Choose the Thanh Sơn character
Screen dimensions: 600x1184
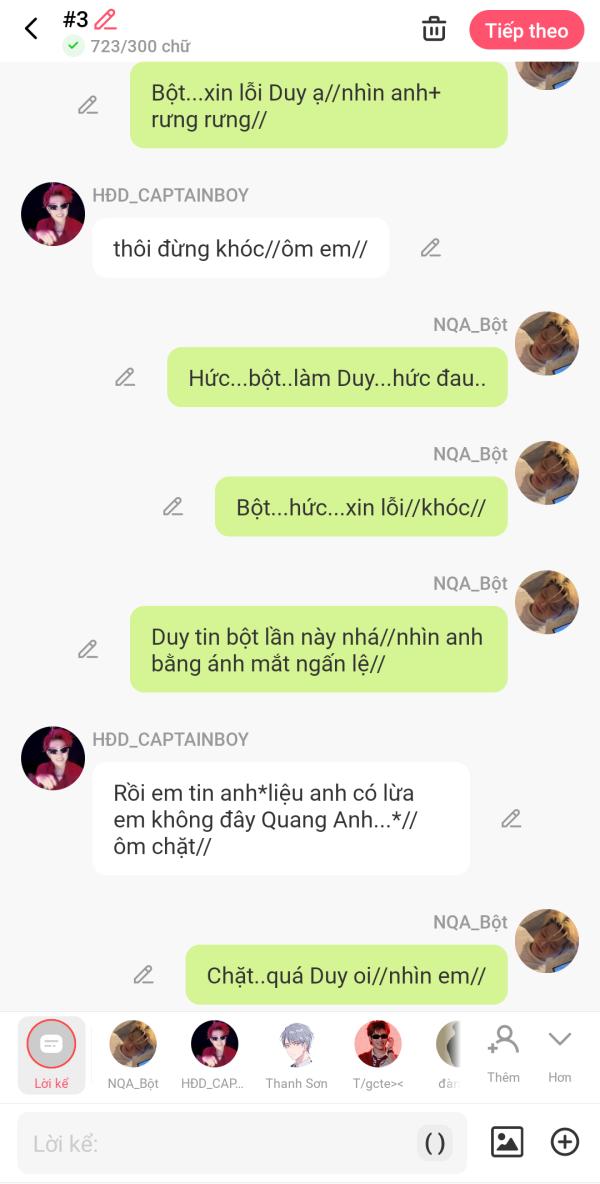(x=297, y=1054)
